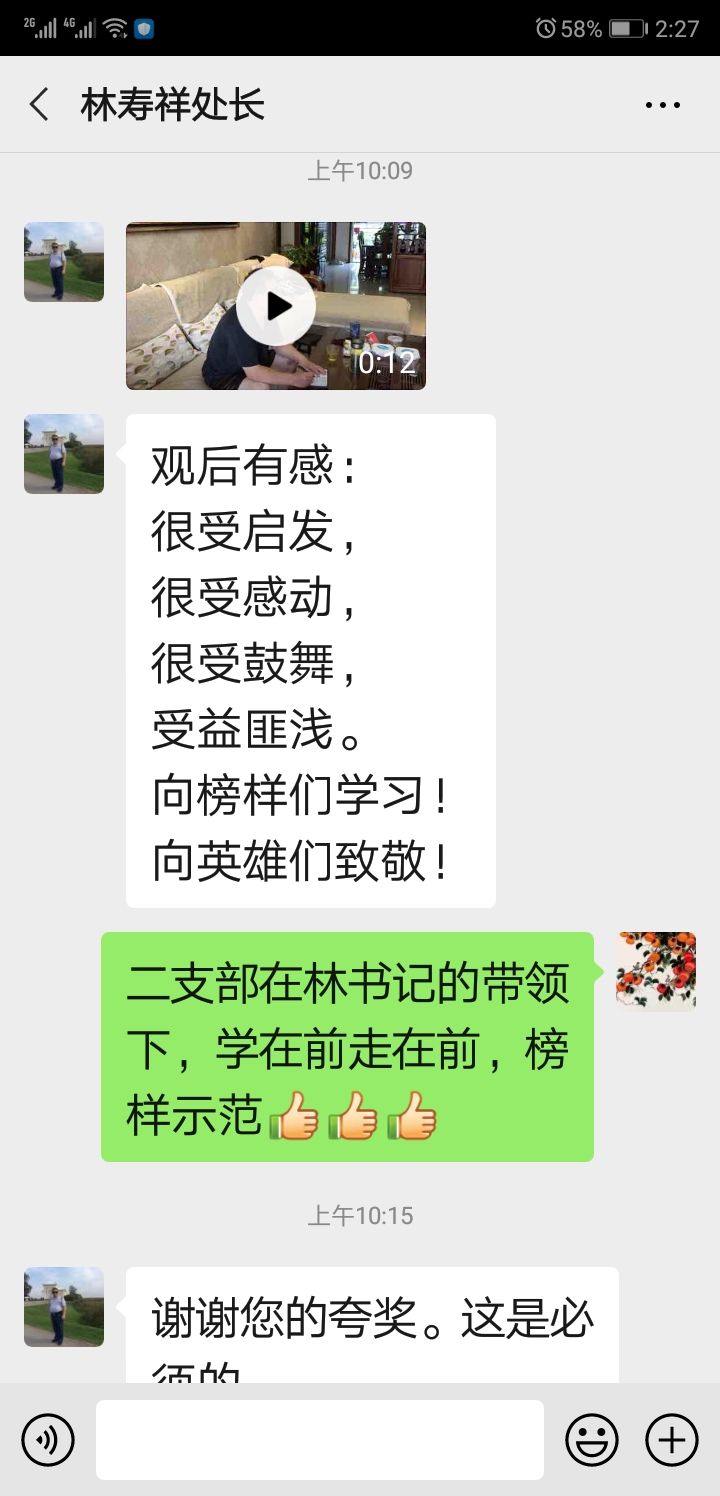Open the emoji picker
The image size is (720, 1496).
coord(592,1440)
